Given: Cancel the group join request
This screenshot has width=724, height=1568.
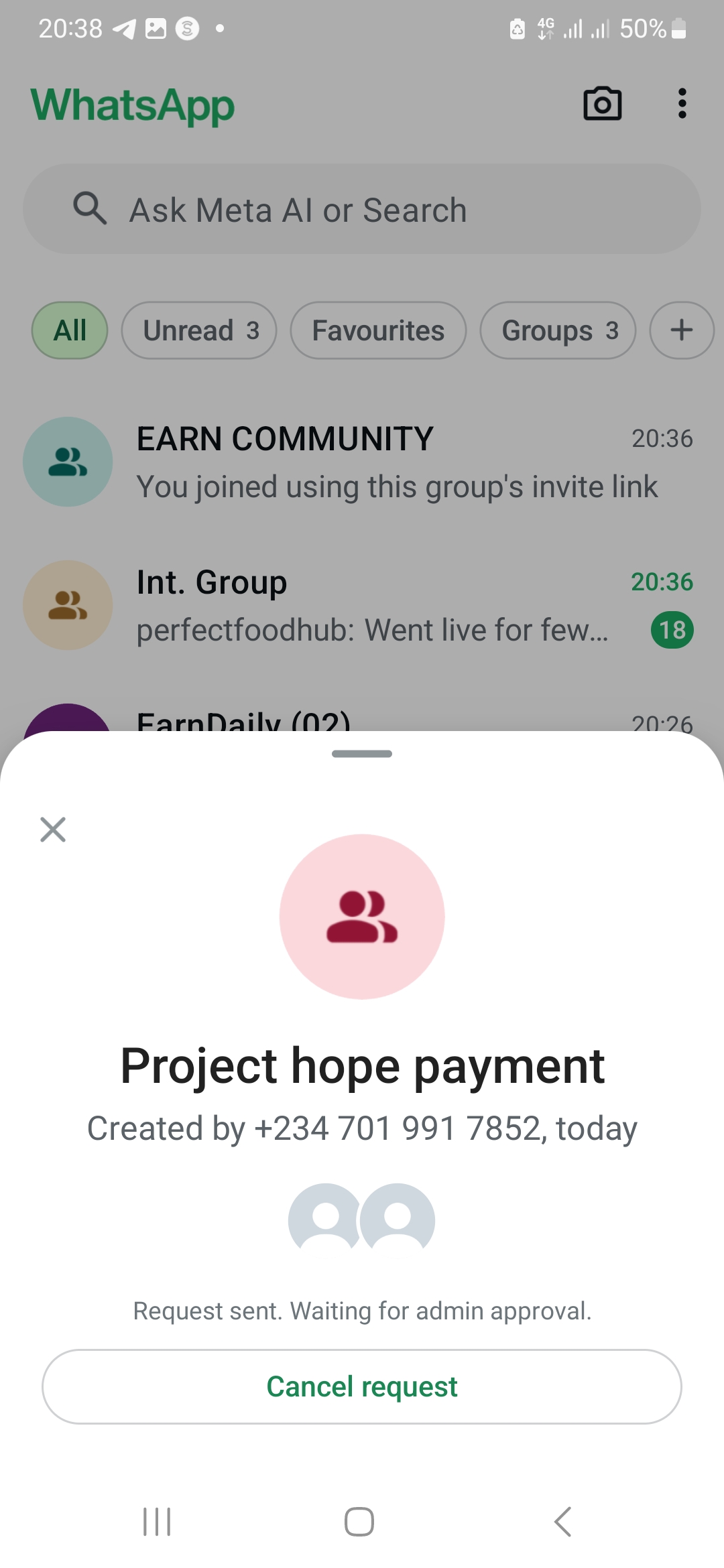Looking at the screenshot, I should [362, 1386].
